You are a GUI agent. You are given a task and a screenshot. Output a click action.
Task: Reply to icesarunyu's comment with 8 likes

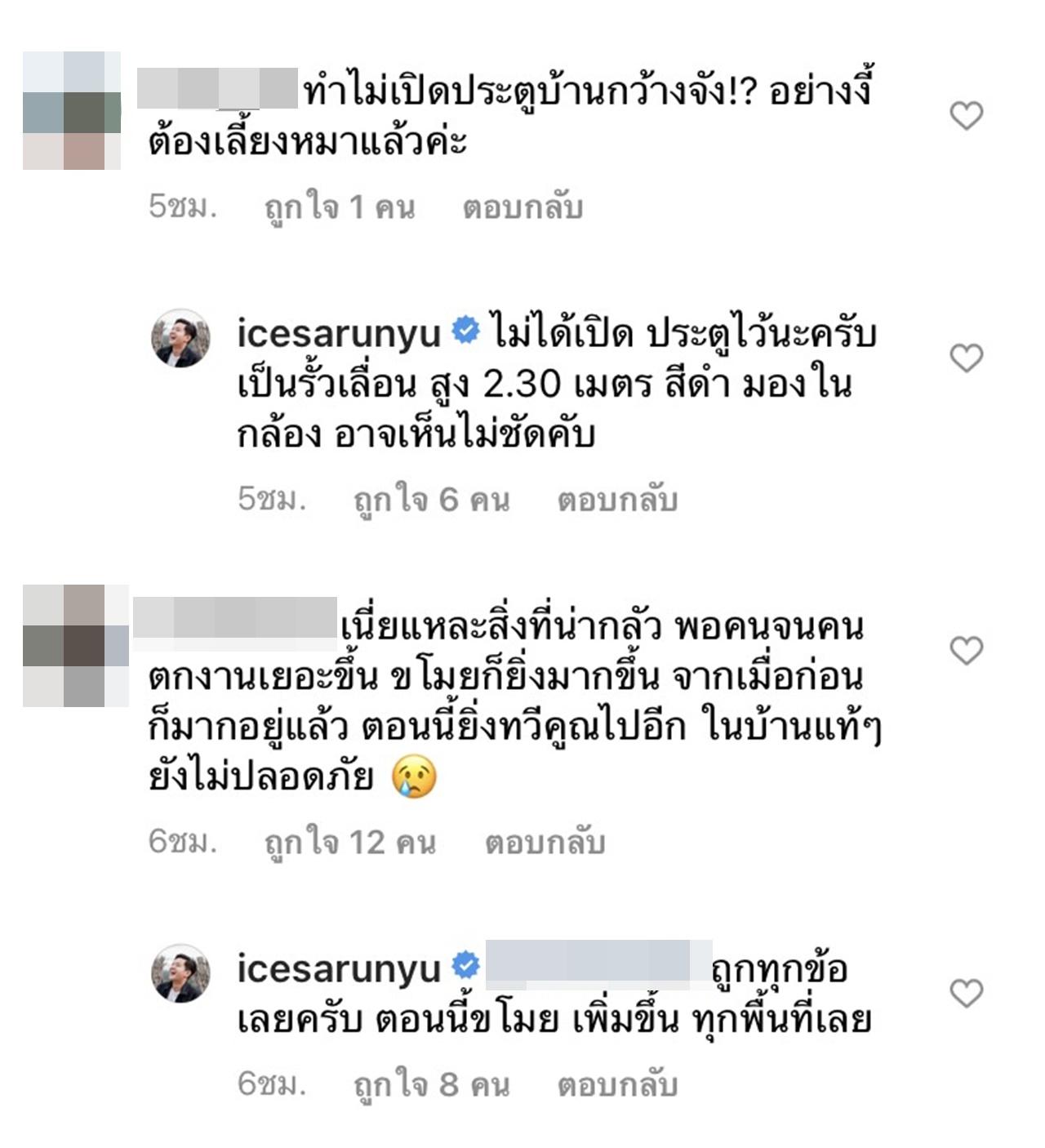click(617, 1084)
